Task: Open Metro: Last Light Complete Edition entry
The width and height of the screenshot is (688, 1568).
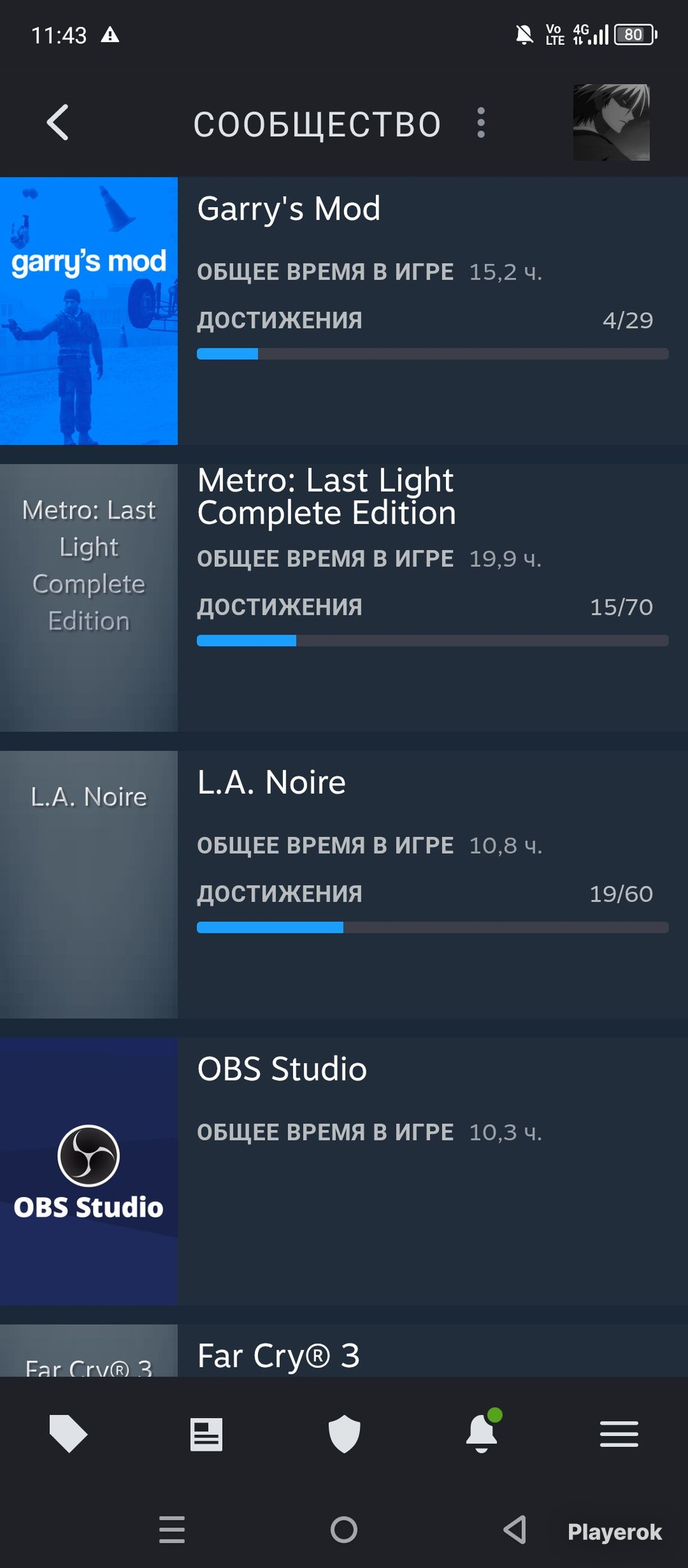Action: (344, 597)
